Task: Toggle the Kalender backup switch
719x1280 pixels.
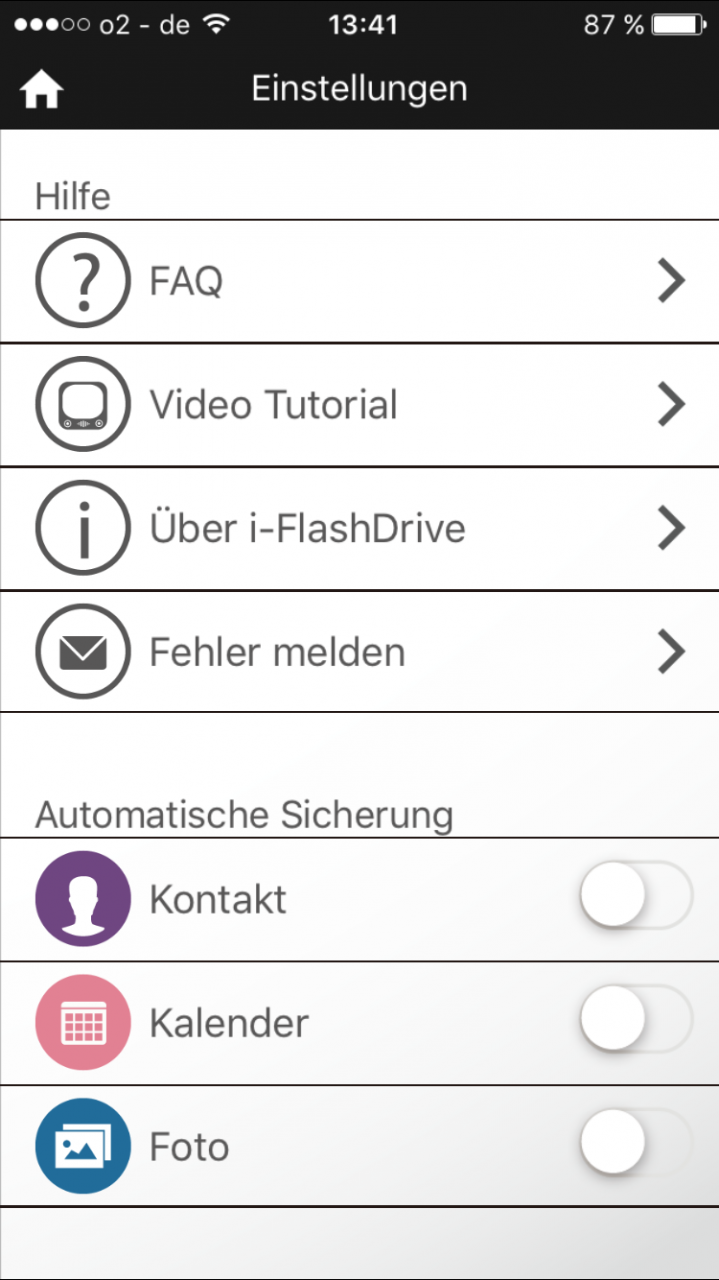Action: coord(635,1020)
